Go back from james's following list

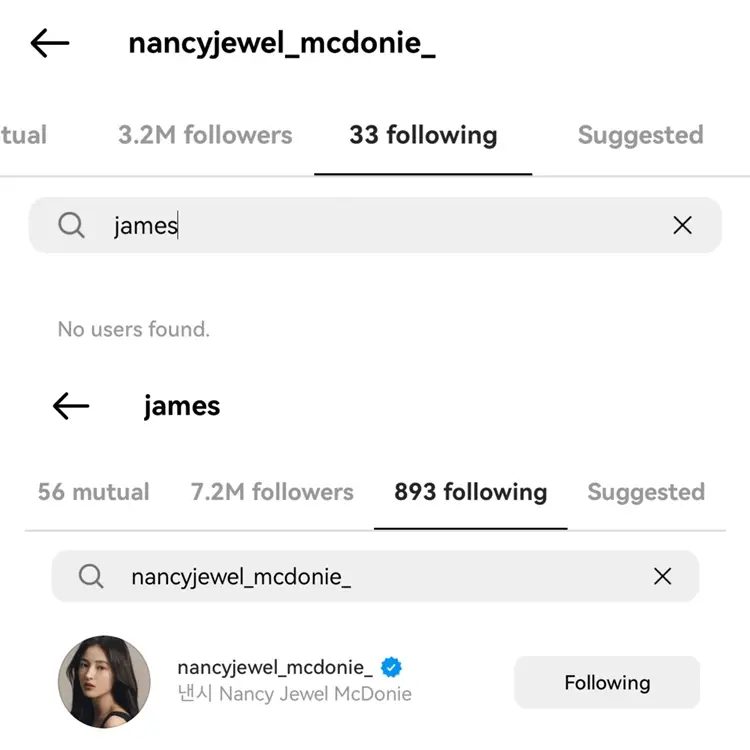coord(71,406)
